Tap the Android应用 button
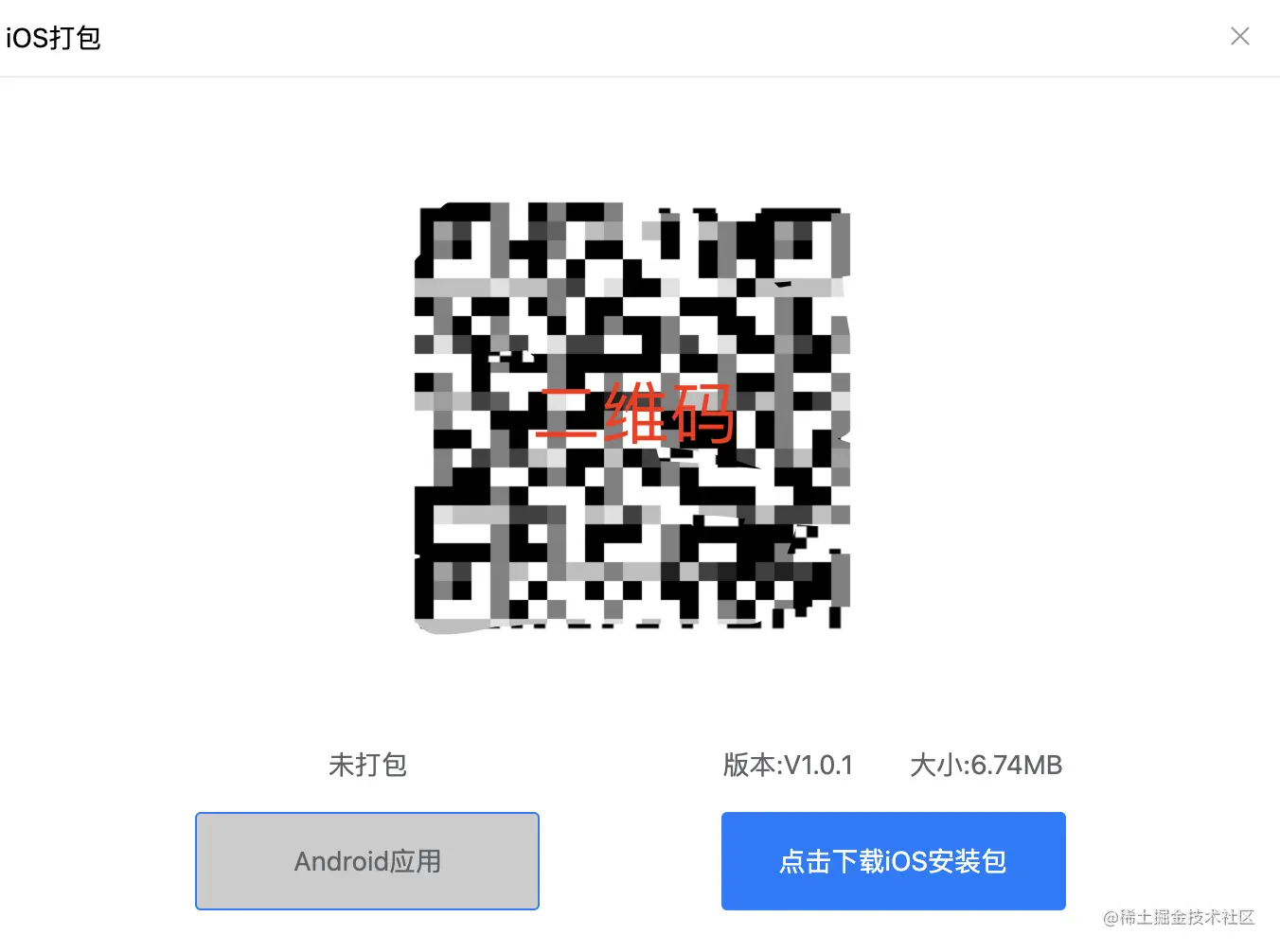This screenshot has width=1280, height=952. [367, 861]
